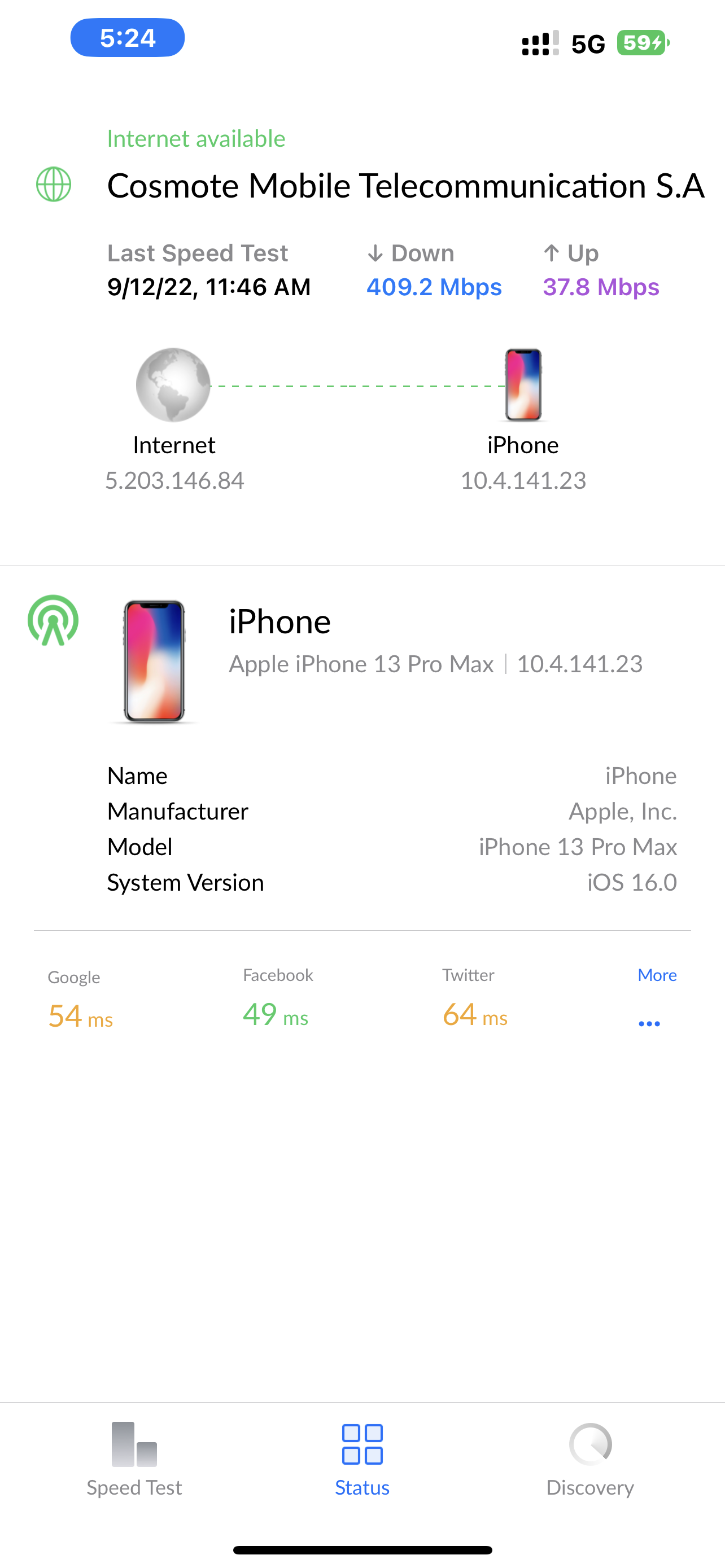The image size is (725, 1568).
Task: Tap the Facebook ping result
Action: [277, 1000]
